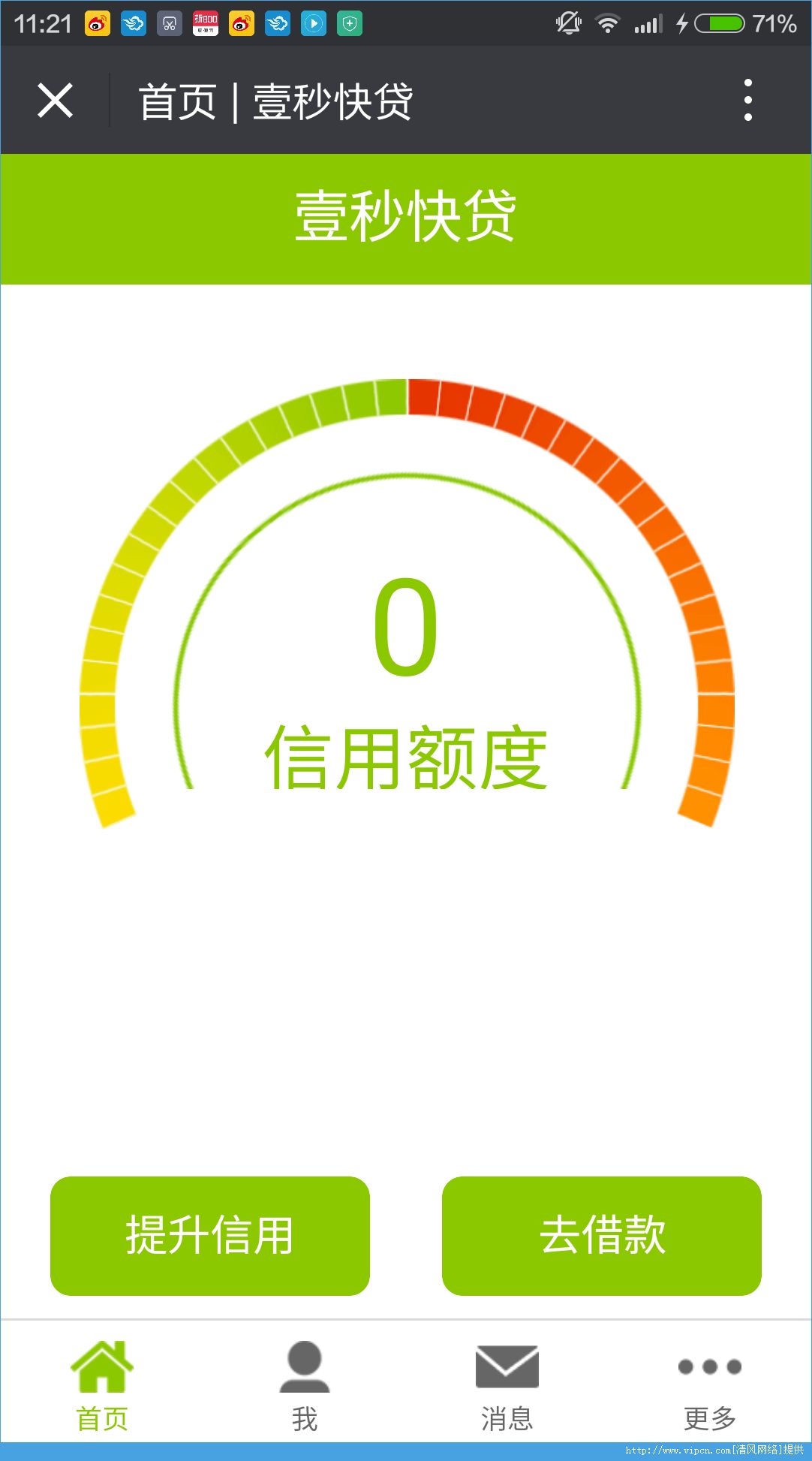Screen dimensions: 812x1461
Task: Open the three-dot overflow menu
Action: 747,100
